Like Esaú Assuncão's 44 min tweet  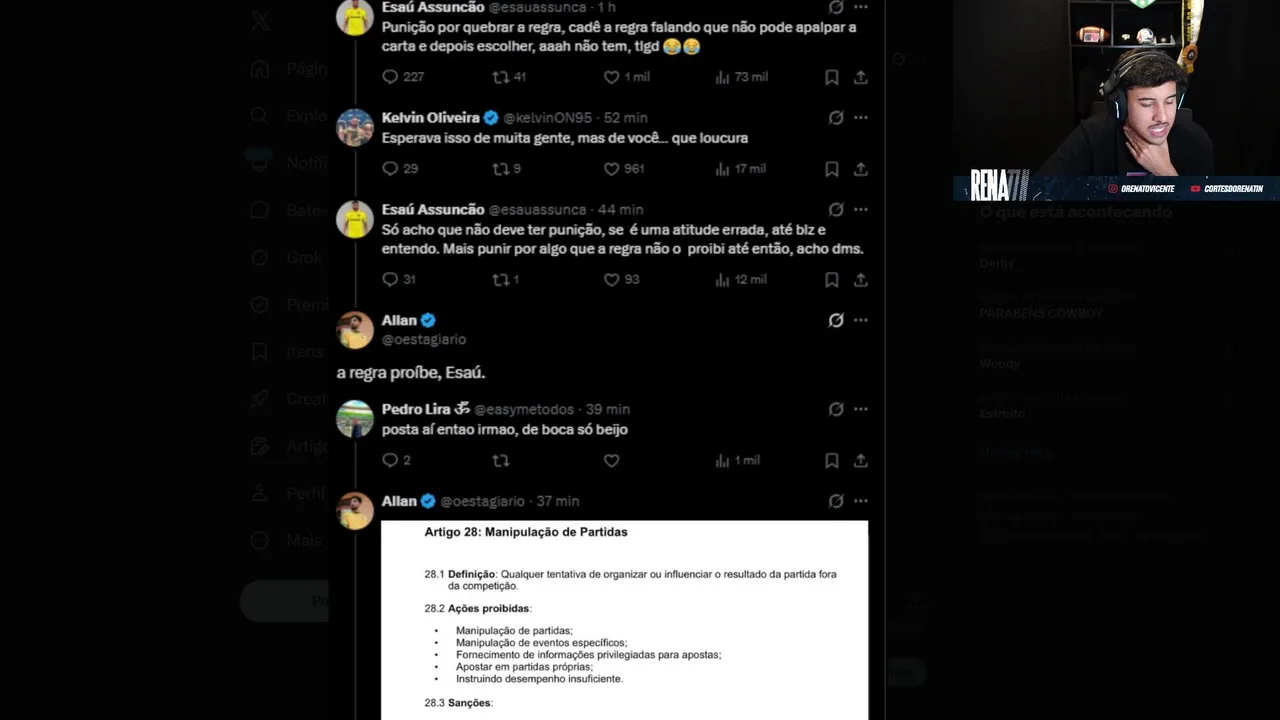[612, 280]
